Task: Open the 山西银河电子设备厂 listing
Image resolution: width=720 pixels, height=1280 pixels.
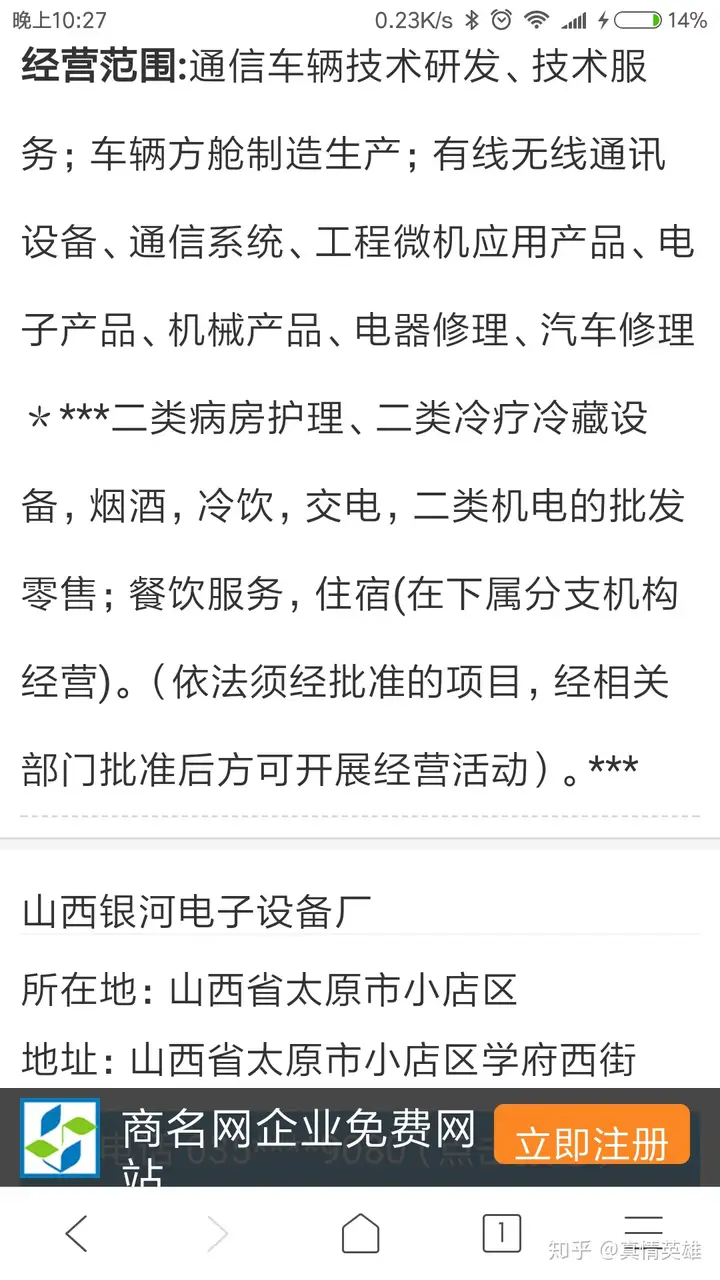Action: 196,912
